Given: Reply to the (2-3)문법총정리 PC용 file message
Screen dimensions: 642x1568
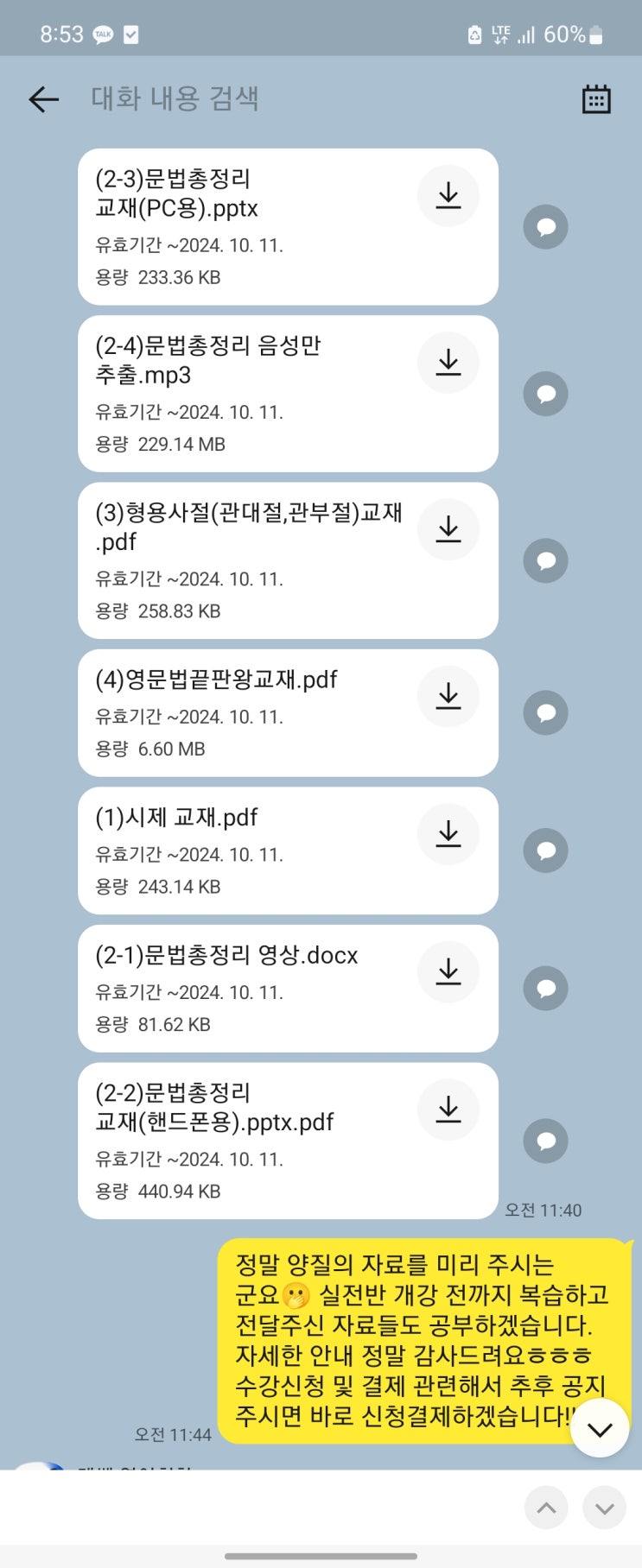Looking at the screenshot, I should point(546,227).
